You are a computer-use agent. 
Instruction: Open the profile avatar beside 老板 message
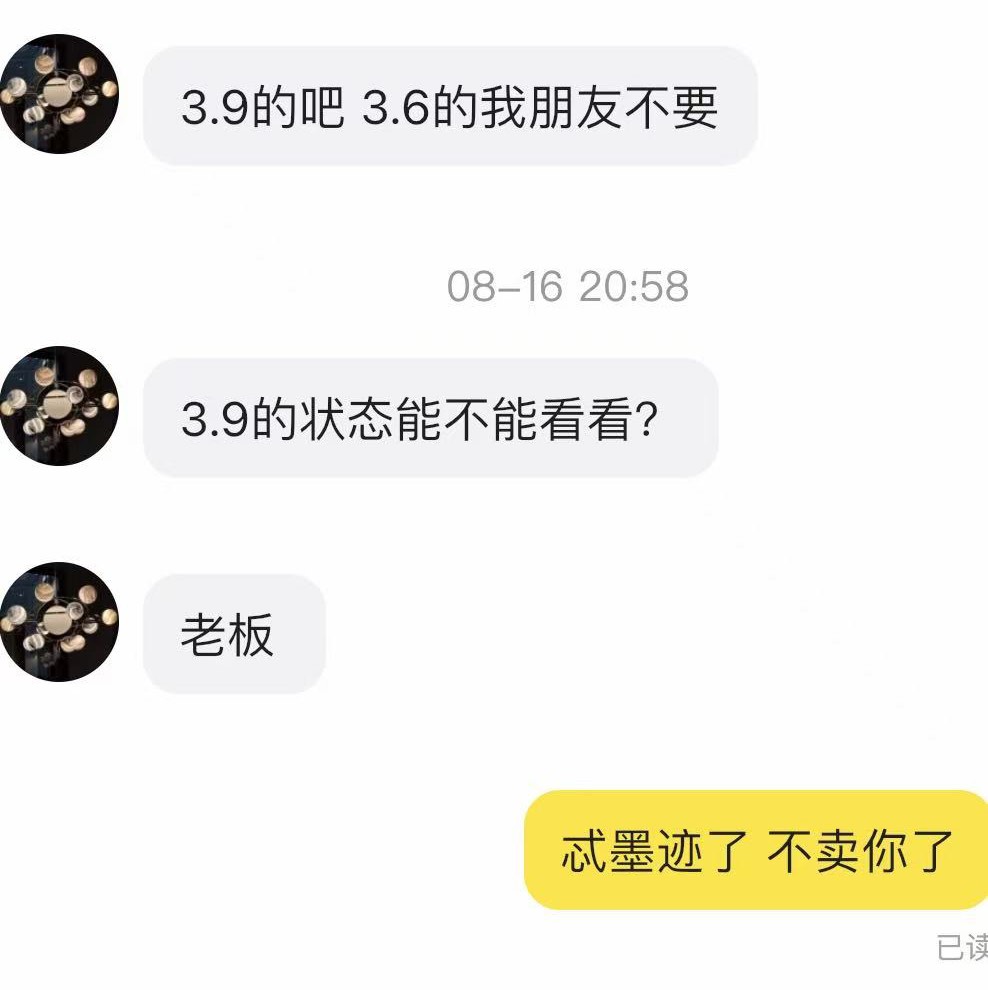(58, 622)
